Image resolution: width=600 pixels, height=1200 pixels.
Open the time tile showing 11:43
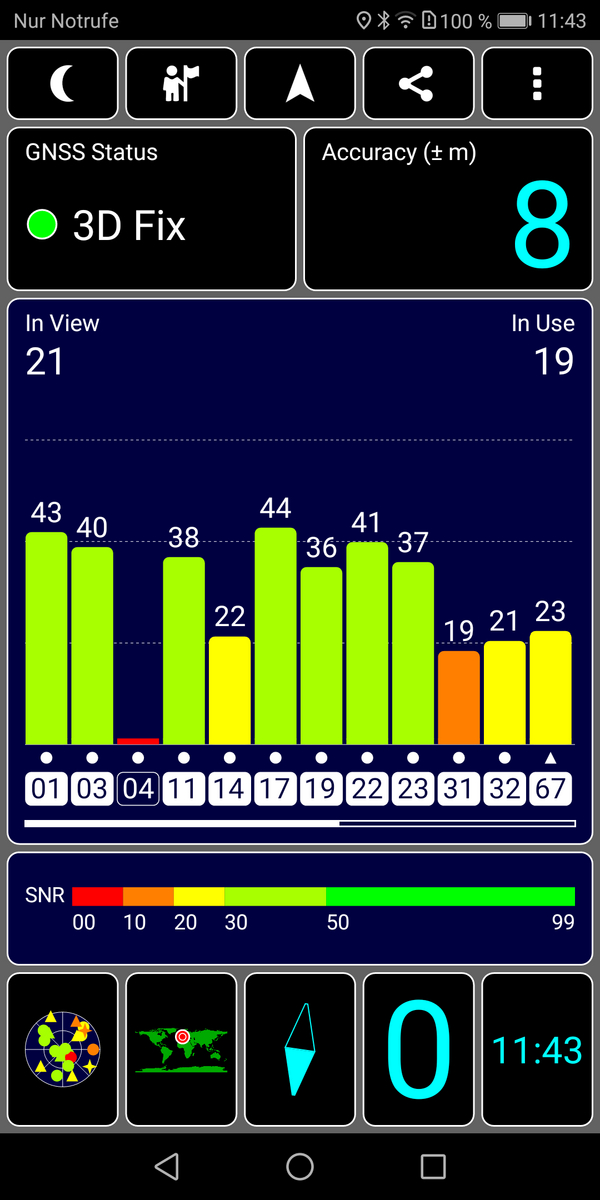pos(537,1050)
